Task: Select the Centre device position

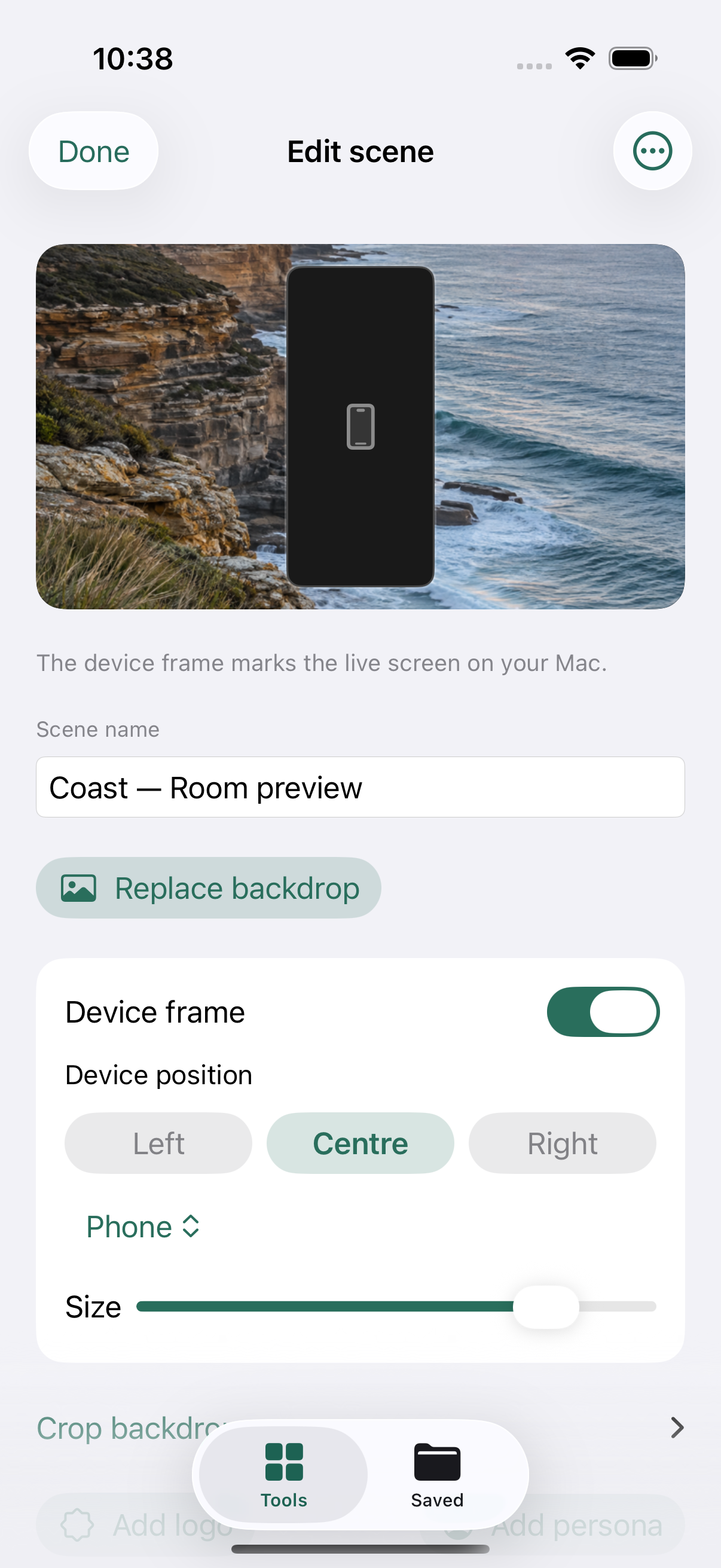Action: [360, 1143]
